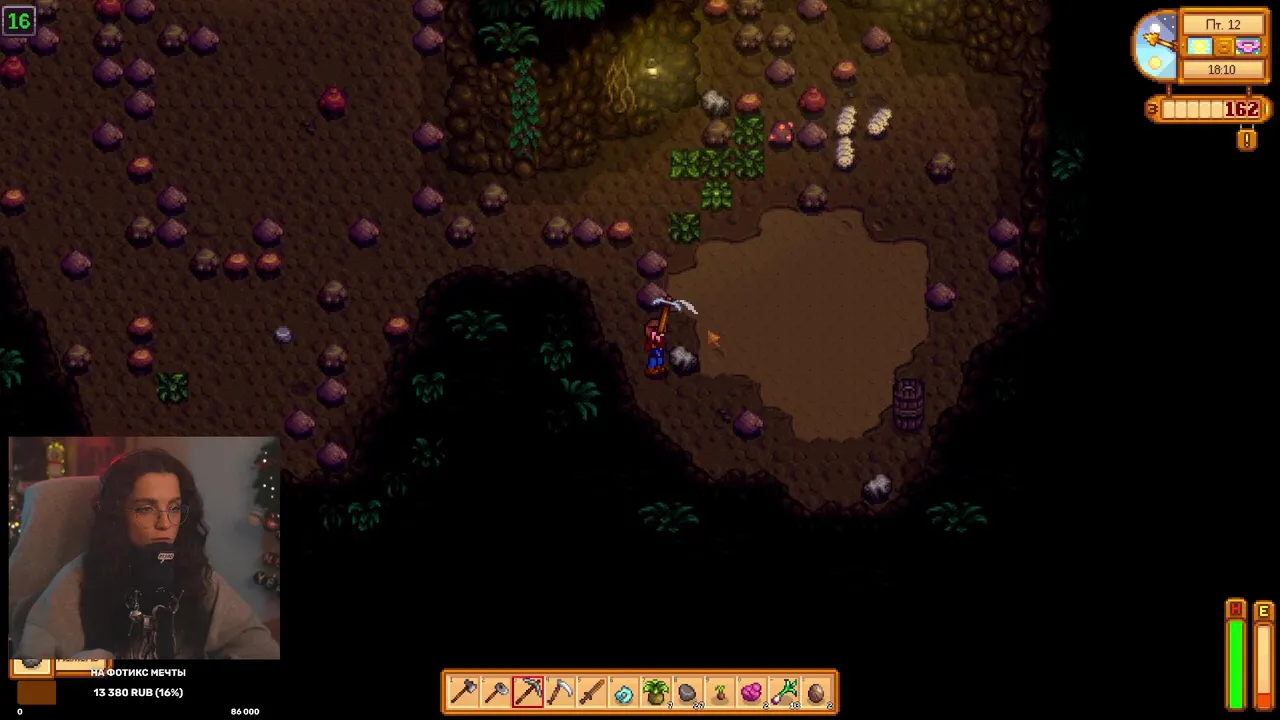Select the spring onion stack of 18
Image resolution: width=1280 pixels, height=720 pixels.
point(784,692)
